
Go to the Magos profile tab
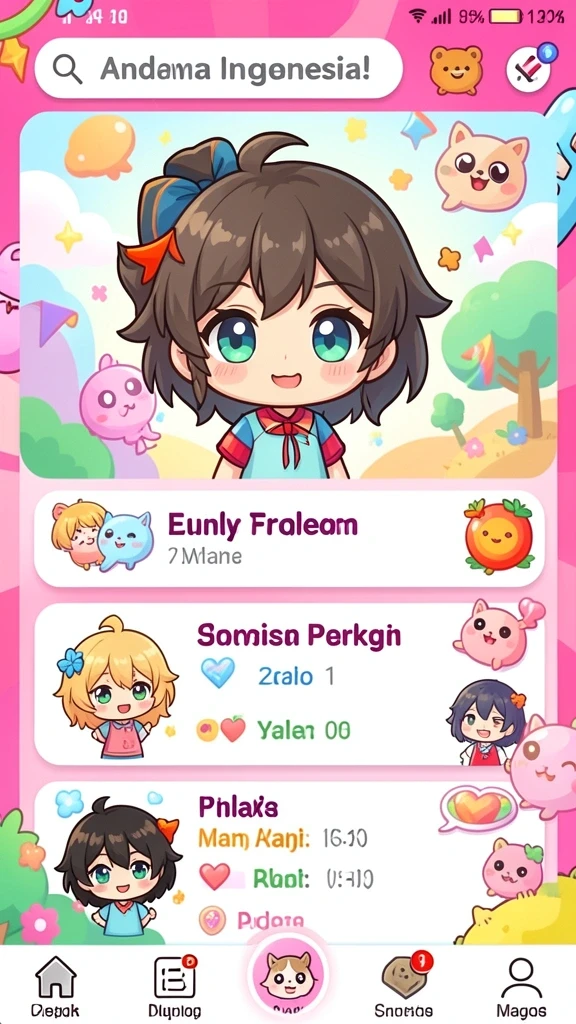pyautogui.click(x=520, y=985)
